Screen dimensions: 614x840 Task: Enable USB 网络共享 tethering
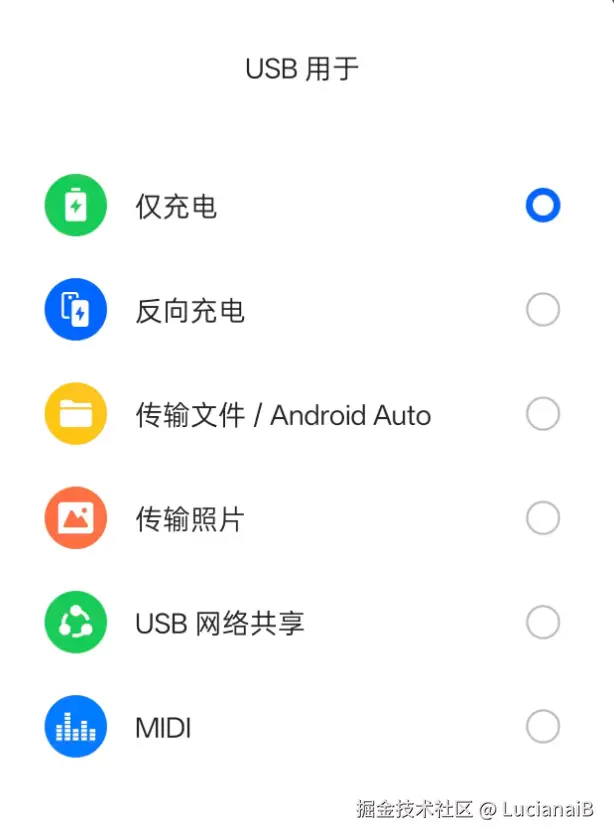pyautogui.click(x=542, y=622)
